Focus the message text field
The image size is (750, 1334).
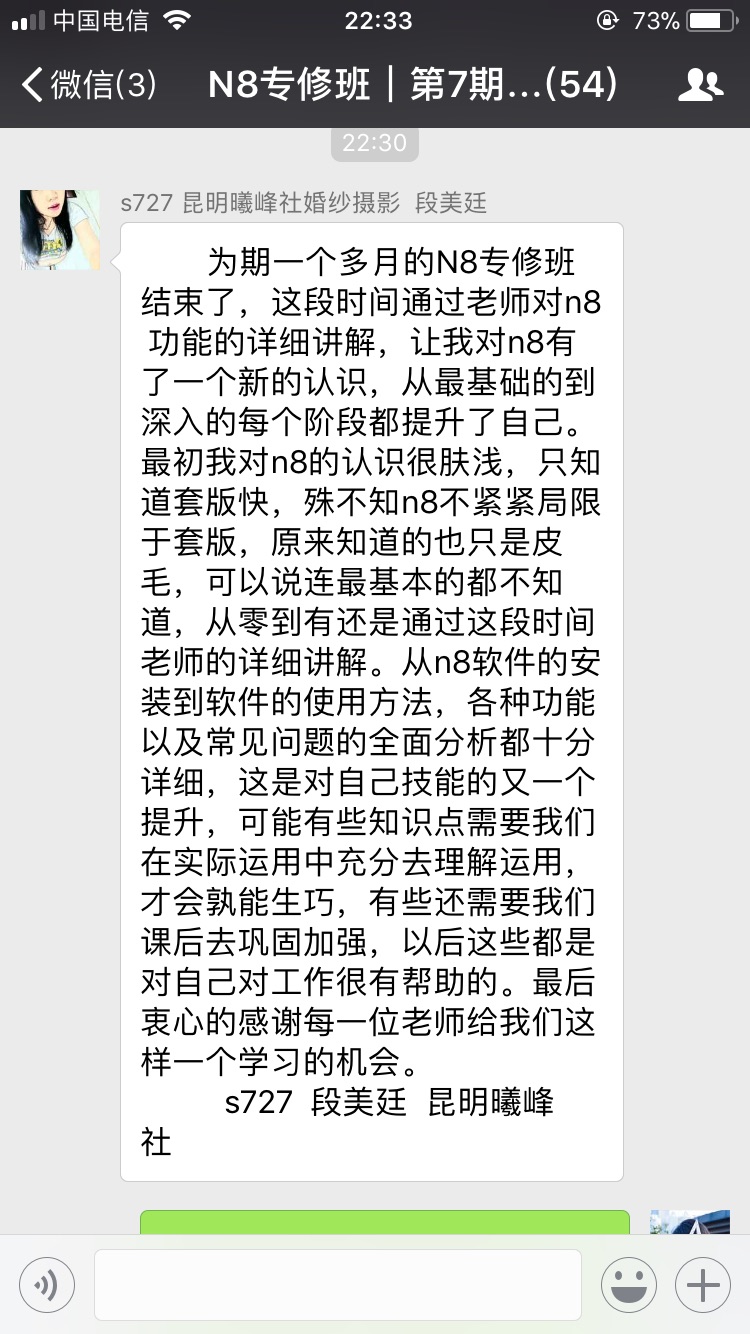click(338, 1285)
